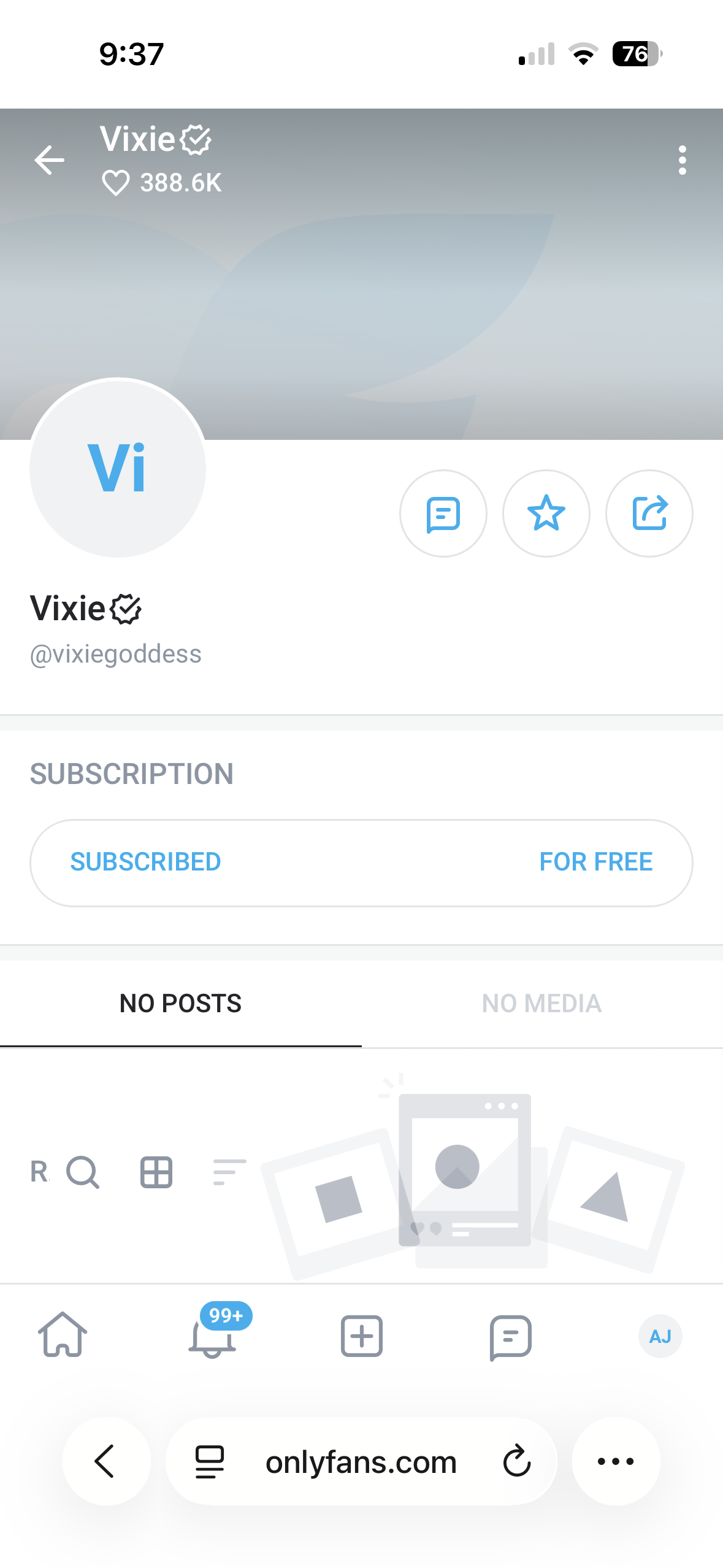This screenshot has height=1568, width=723.
Task: Go to the home feed
Action: 63,1335
